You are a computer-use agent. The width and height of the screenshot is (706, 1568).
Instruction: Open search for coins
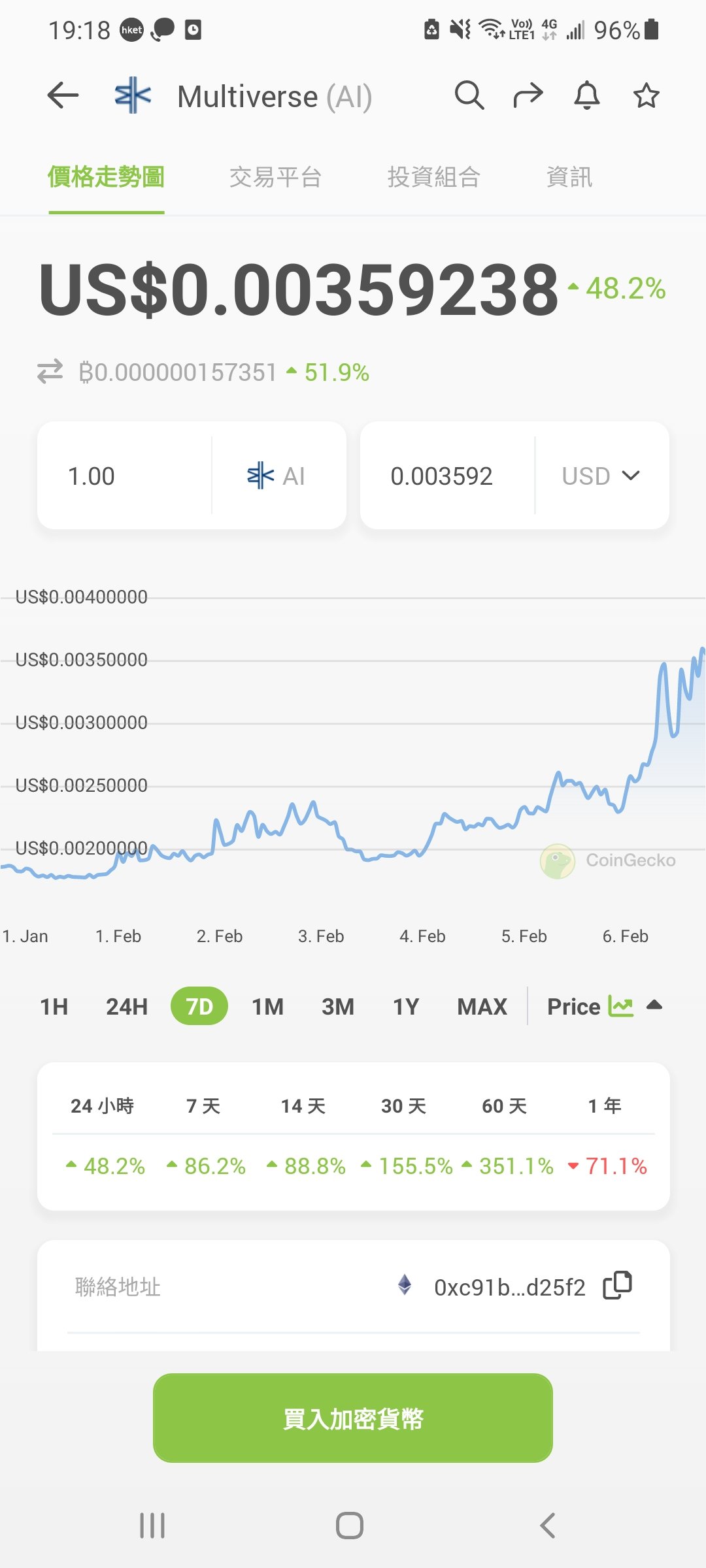469,96
